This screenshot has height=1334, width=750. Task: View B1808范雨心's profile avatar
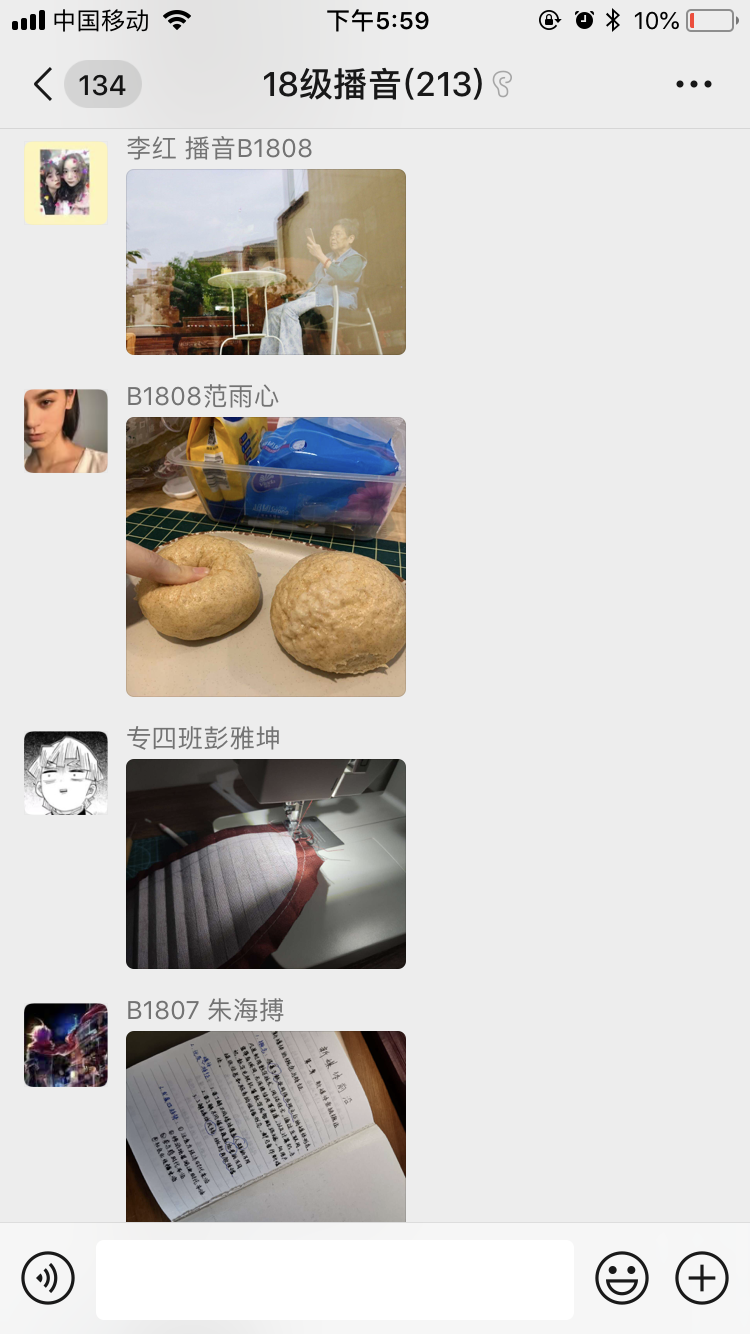coord(66,431)
